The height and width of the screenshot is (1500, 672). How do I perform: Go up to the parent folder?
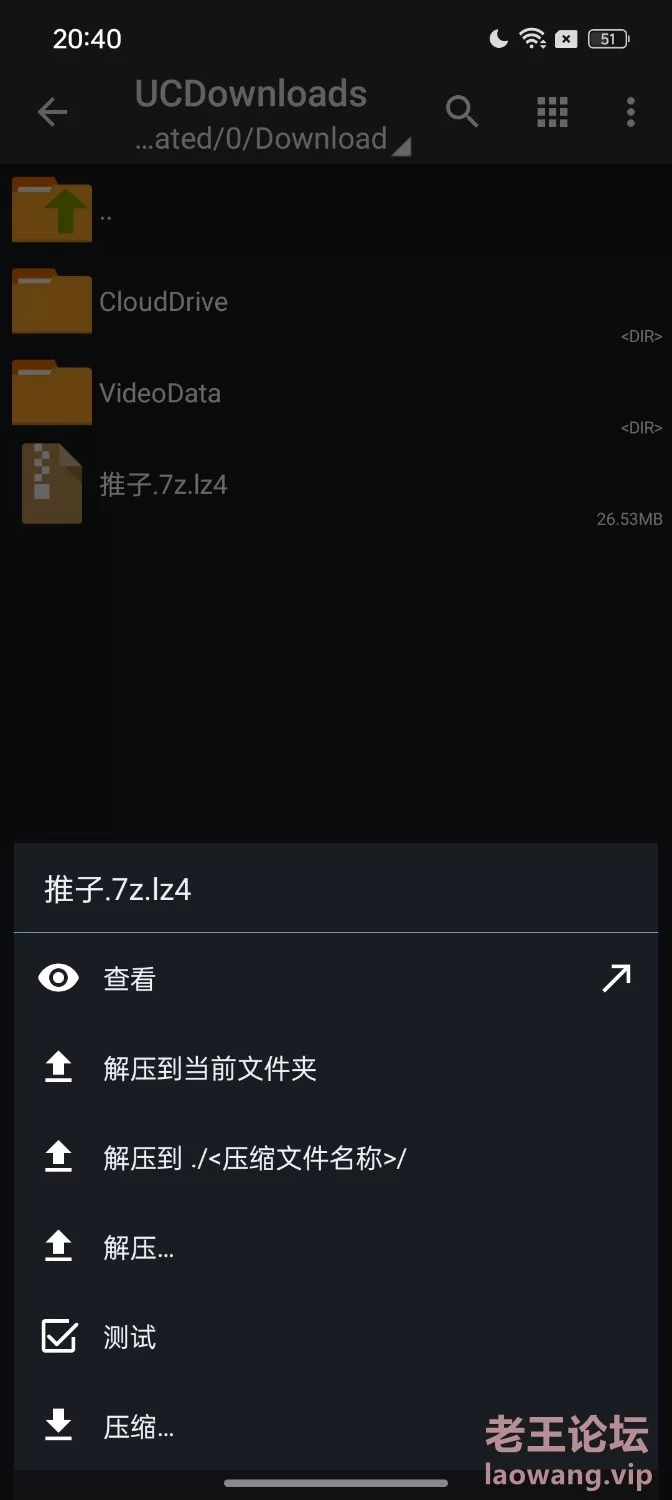coord(336,211)
